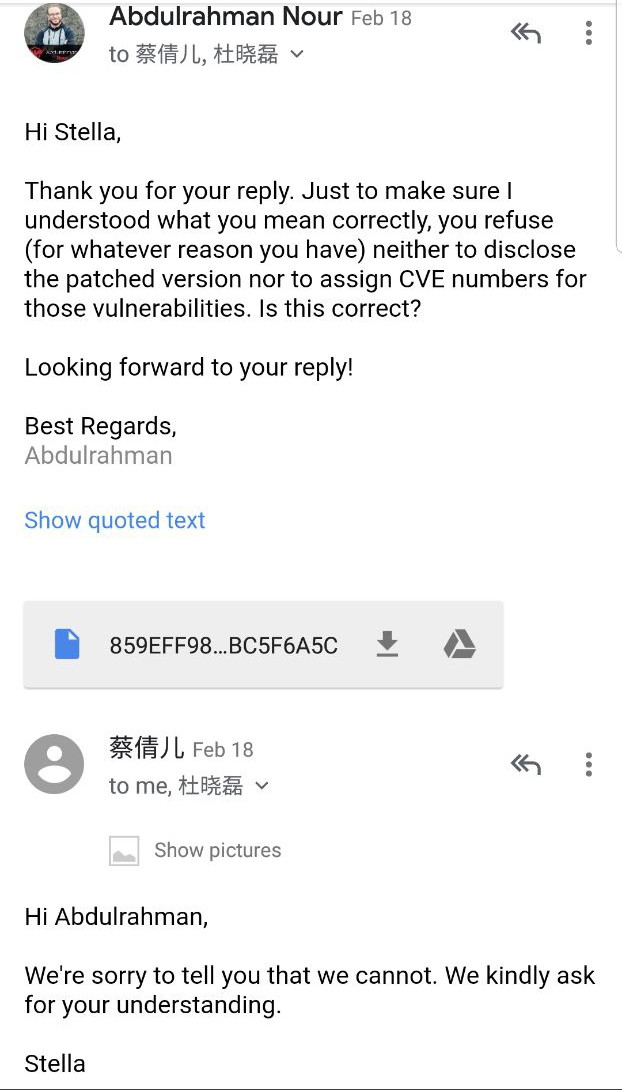Open overflow menu on Abdulrahman Nour's message
The width and height of the screenshot is (622, 1090).
click(x=589, y=33)
